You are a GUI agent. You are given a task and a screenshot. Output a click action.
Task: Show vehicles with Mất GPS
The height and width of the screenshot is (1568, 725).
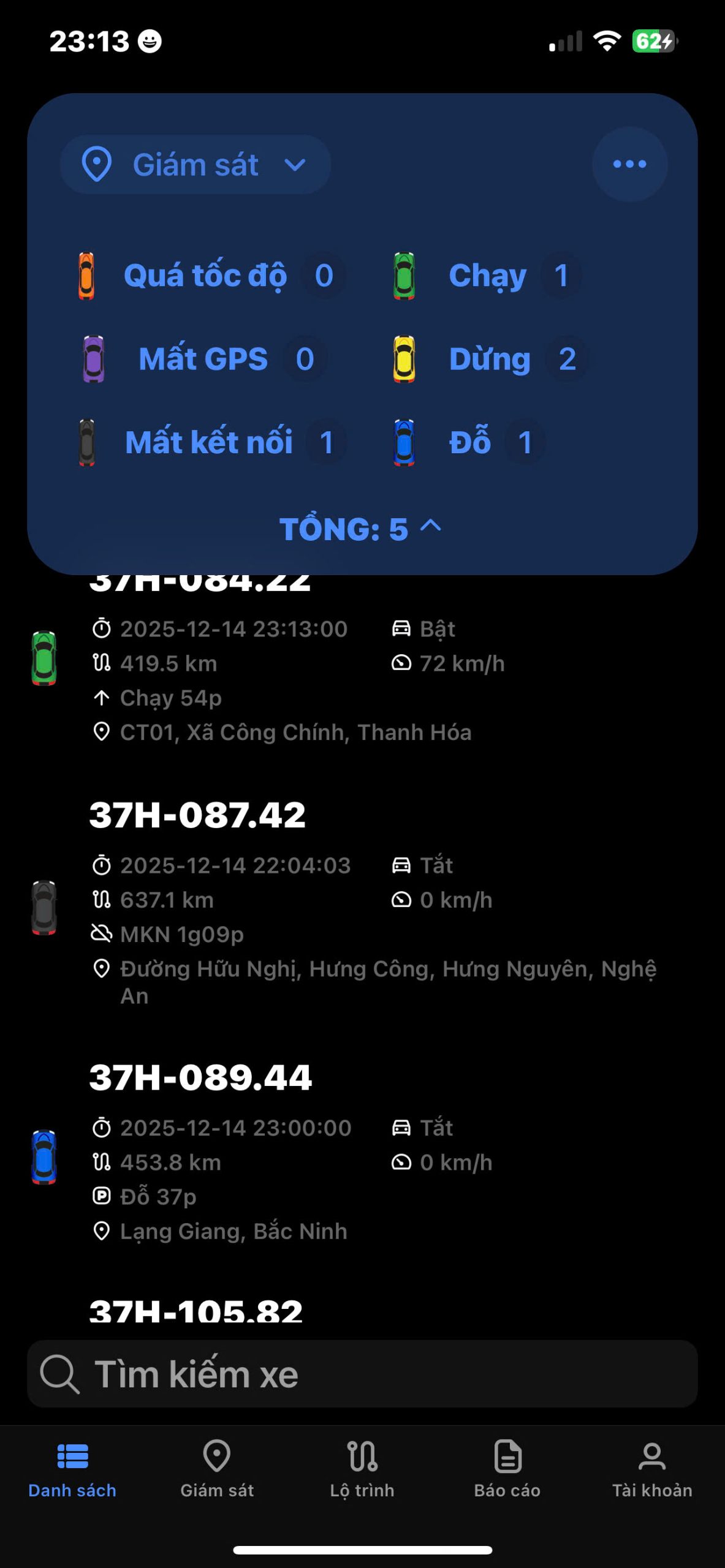[203, 359]
